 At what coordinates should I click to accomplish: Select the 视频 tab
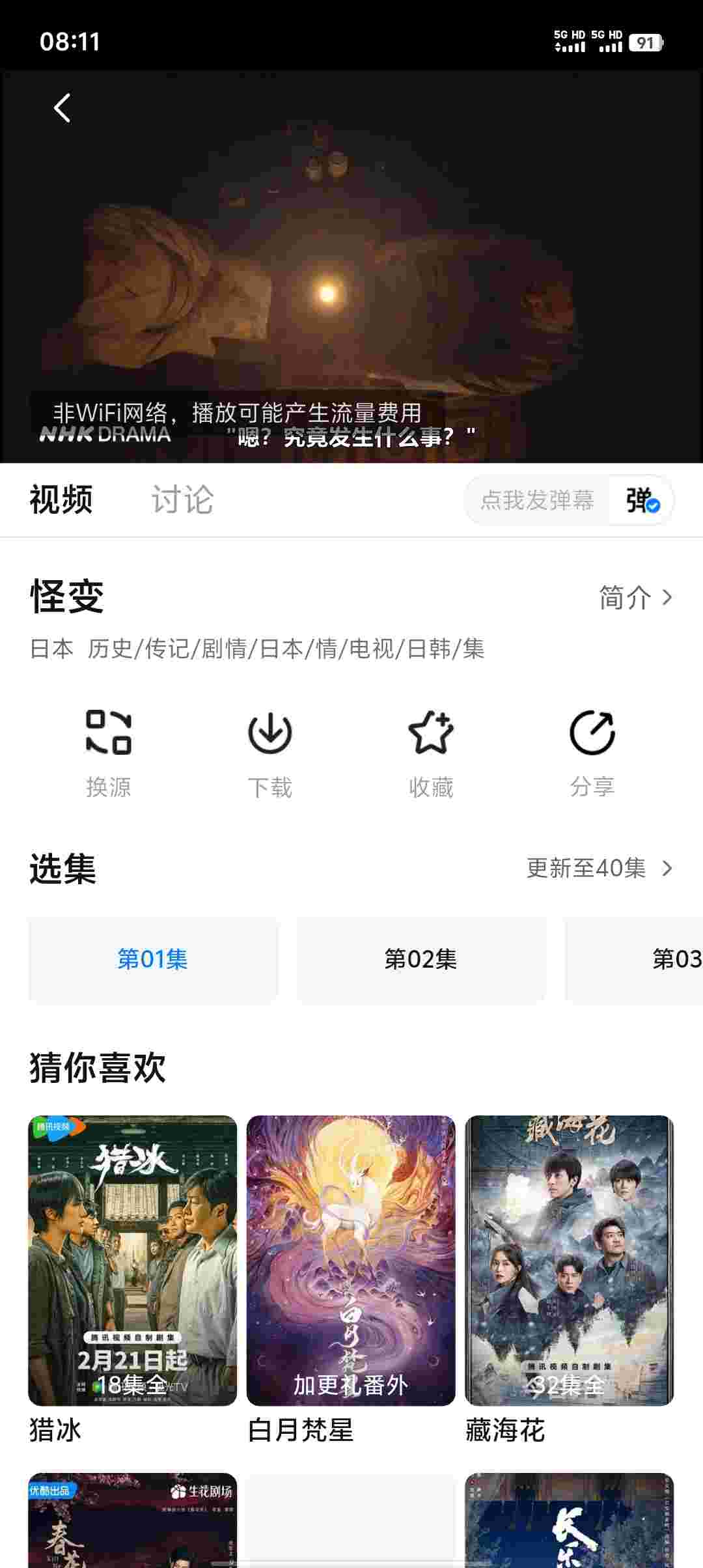61,500
